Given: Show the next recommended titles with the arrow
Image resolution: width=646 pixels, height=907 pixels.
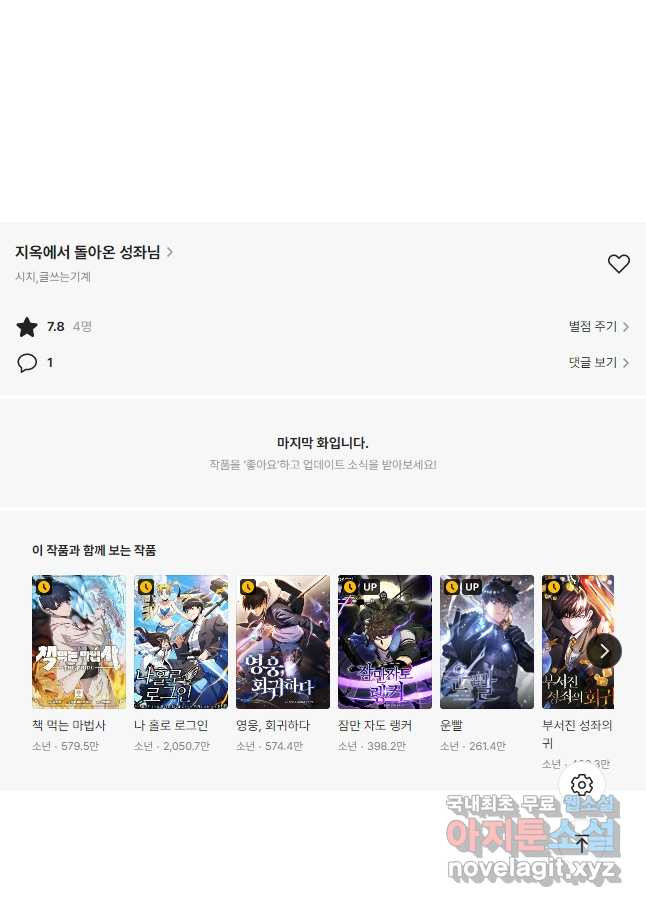Looking at the screenshot, I should 604,651.
